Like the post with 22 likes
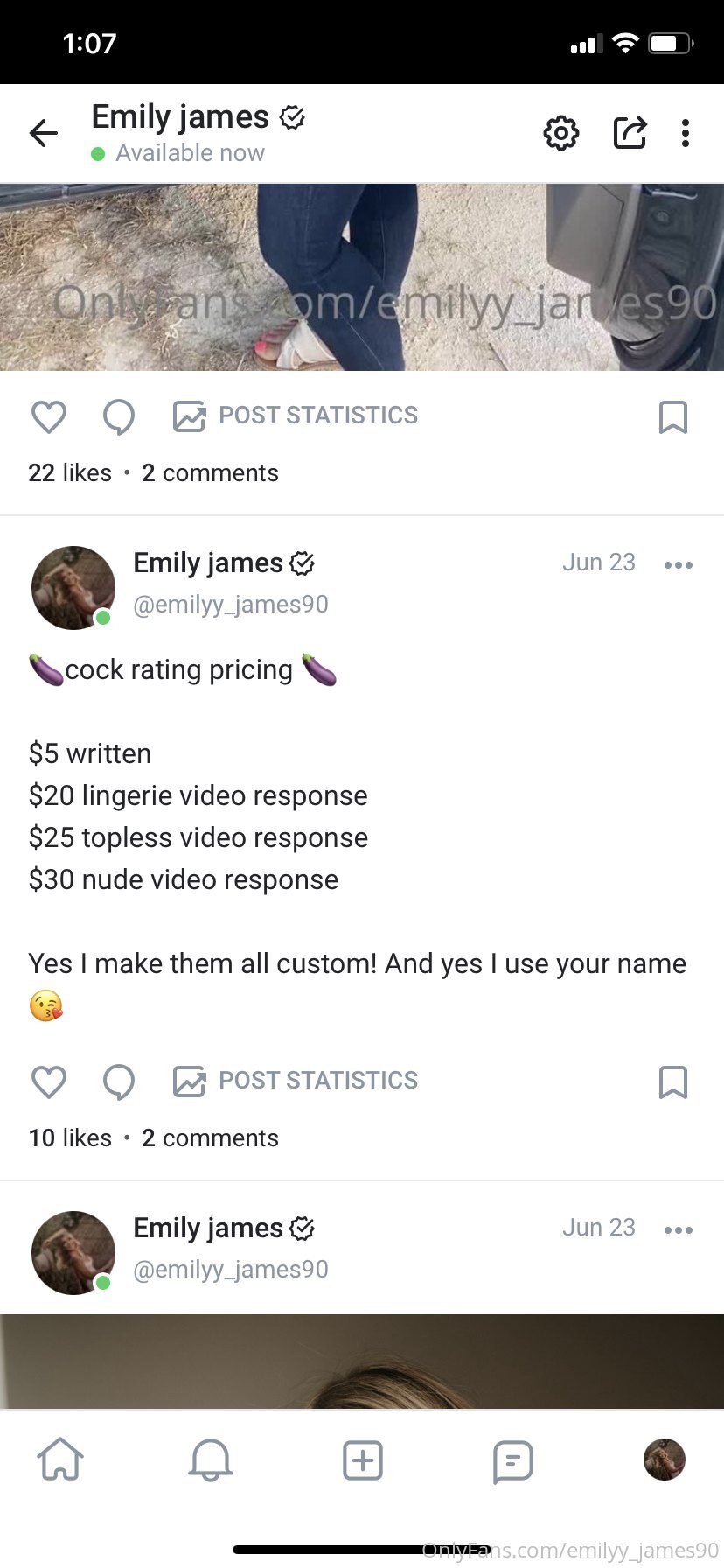This screenshot has height=1568, width=724. (x=49, y=417)
